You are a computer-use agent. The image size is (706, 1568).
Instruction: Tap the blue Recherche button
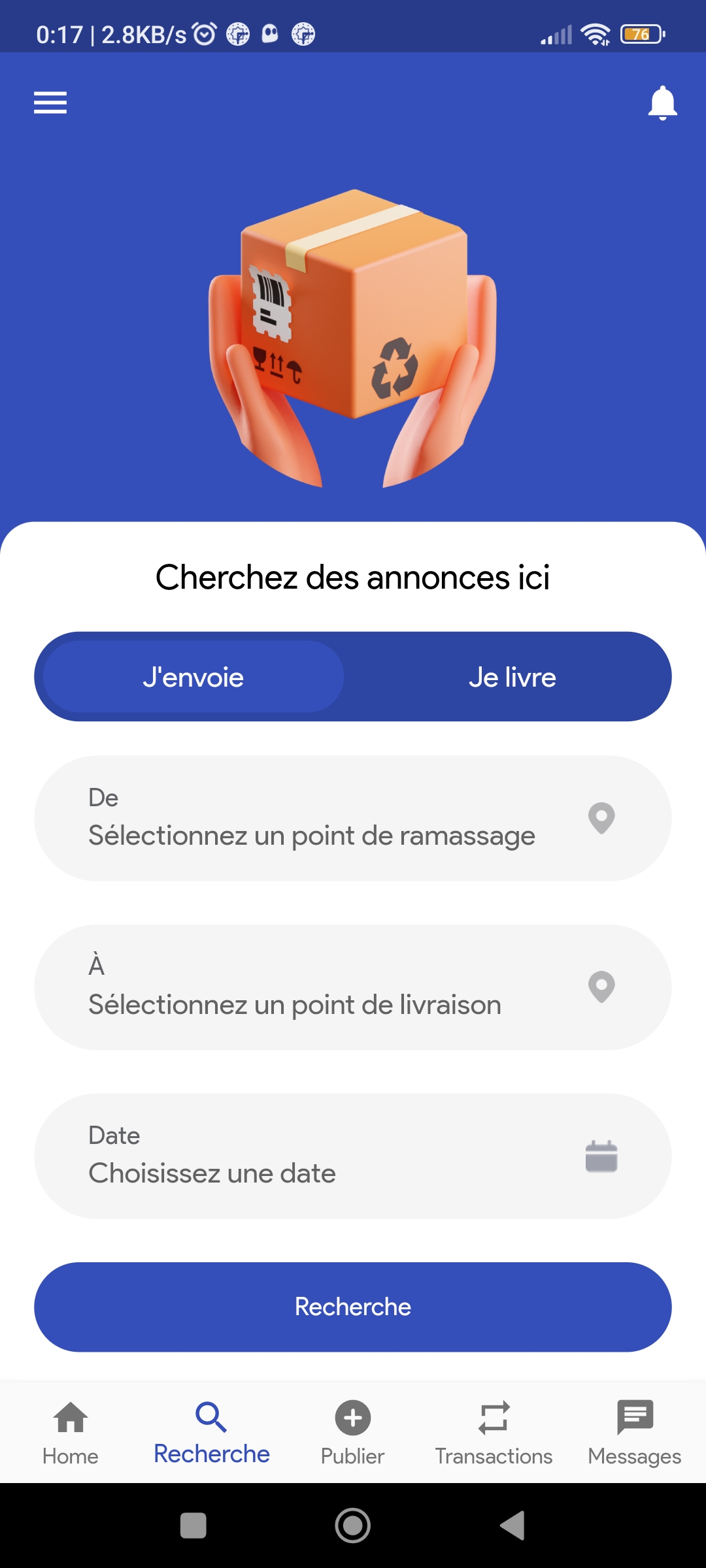coord(353,1307)
